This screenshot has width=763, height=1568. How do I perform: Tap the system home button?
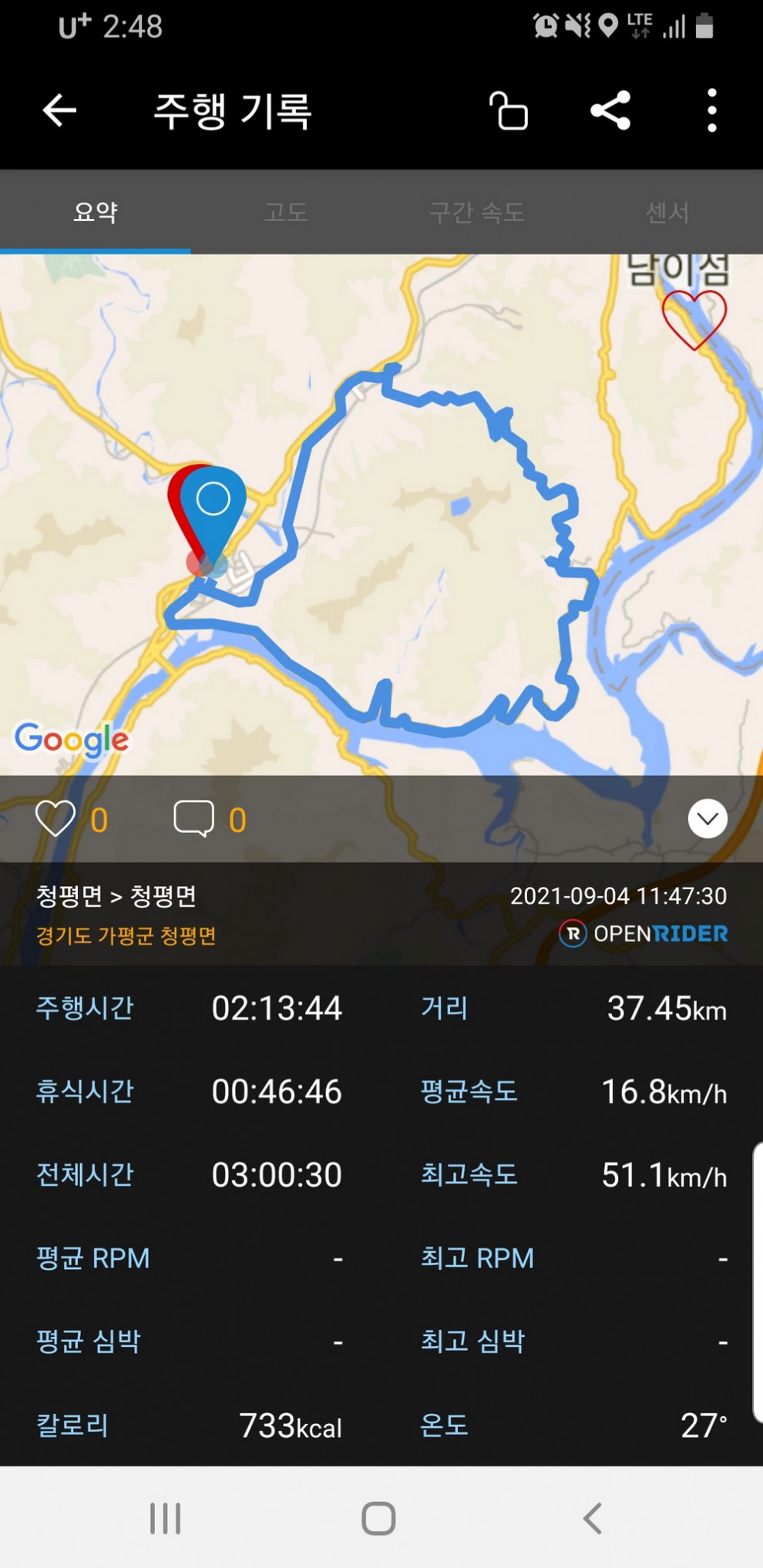tap(378, 1519)
